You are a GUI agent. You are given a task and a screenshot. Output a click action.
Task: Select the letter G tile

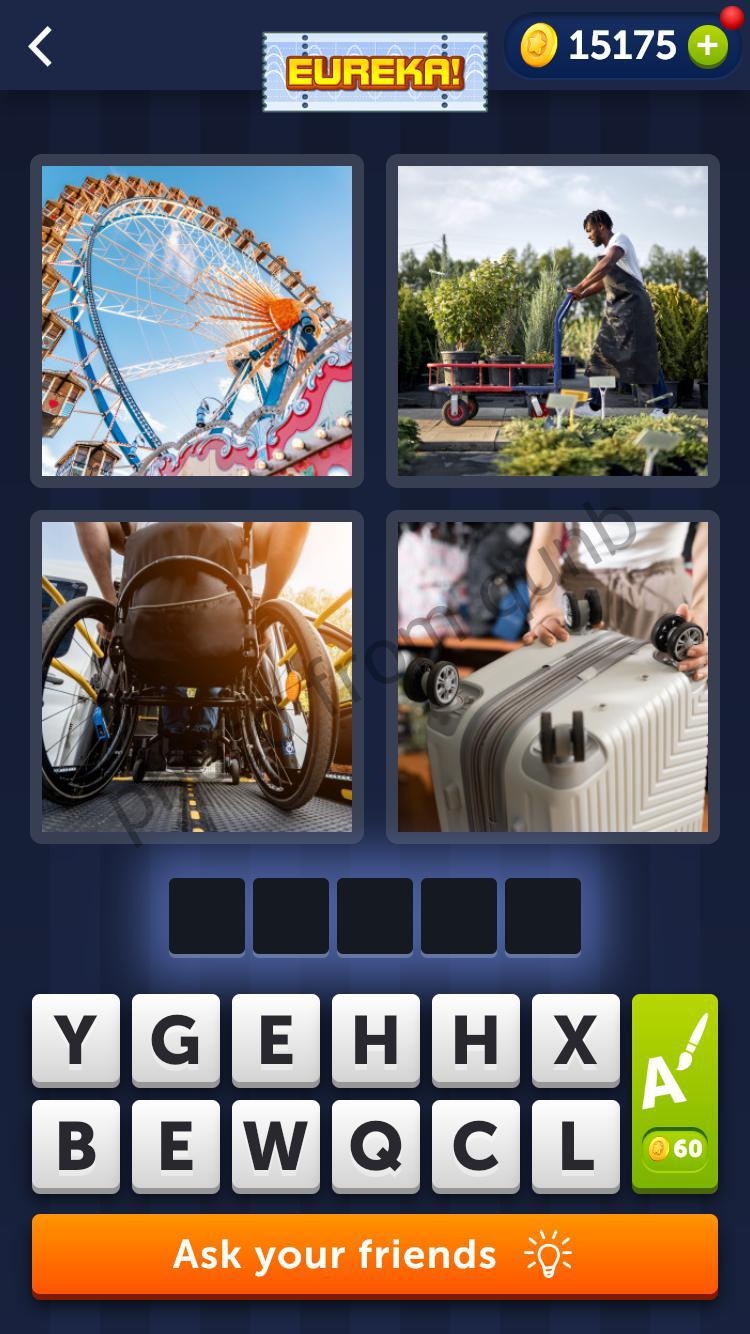coord(176,1040)
